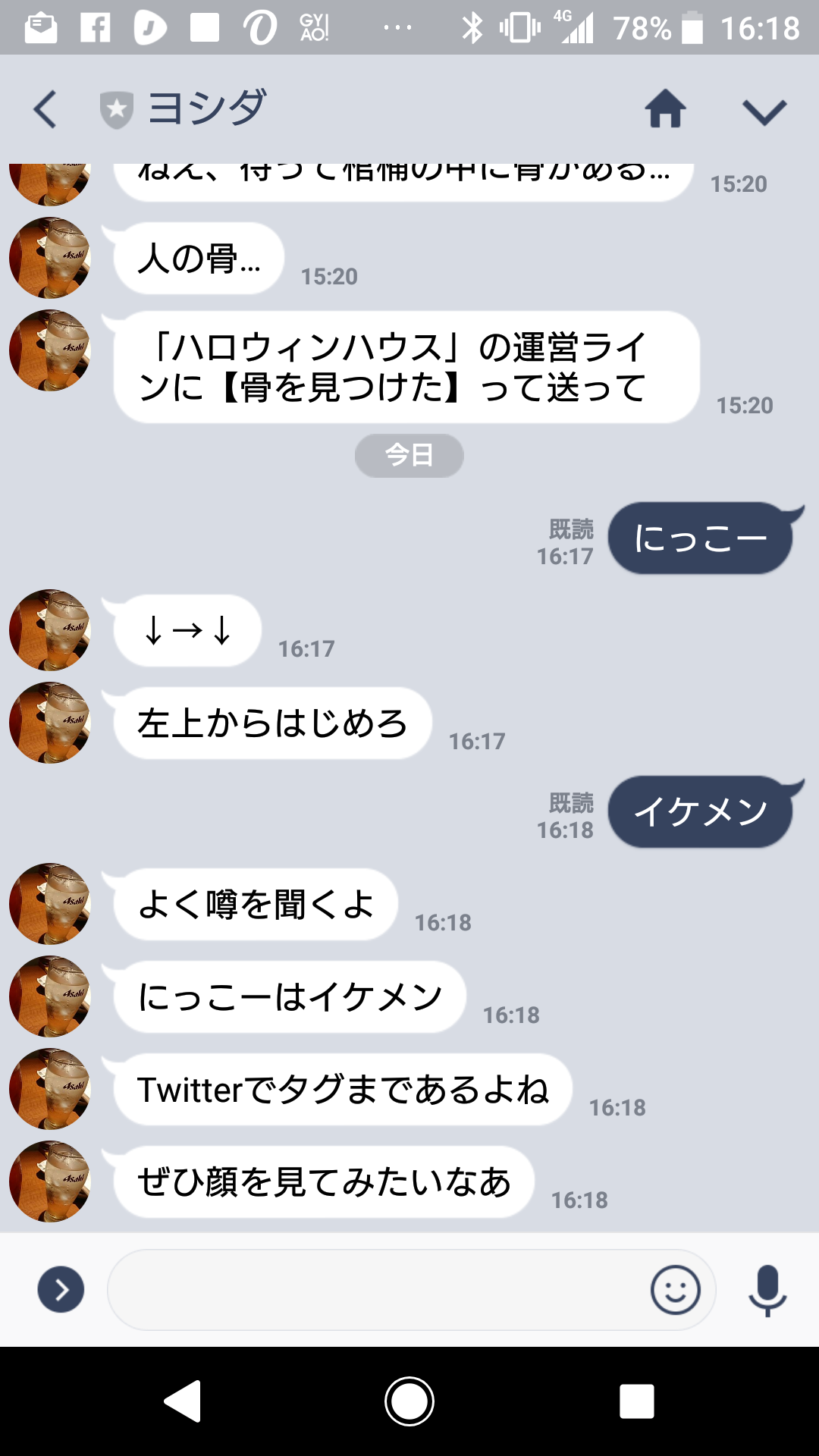
Task: Record a voice message with the microphone
Action: tap(767, 1289)
